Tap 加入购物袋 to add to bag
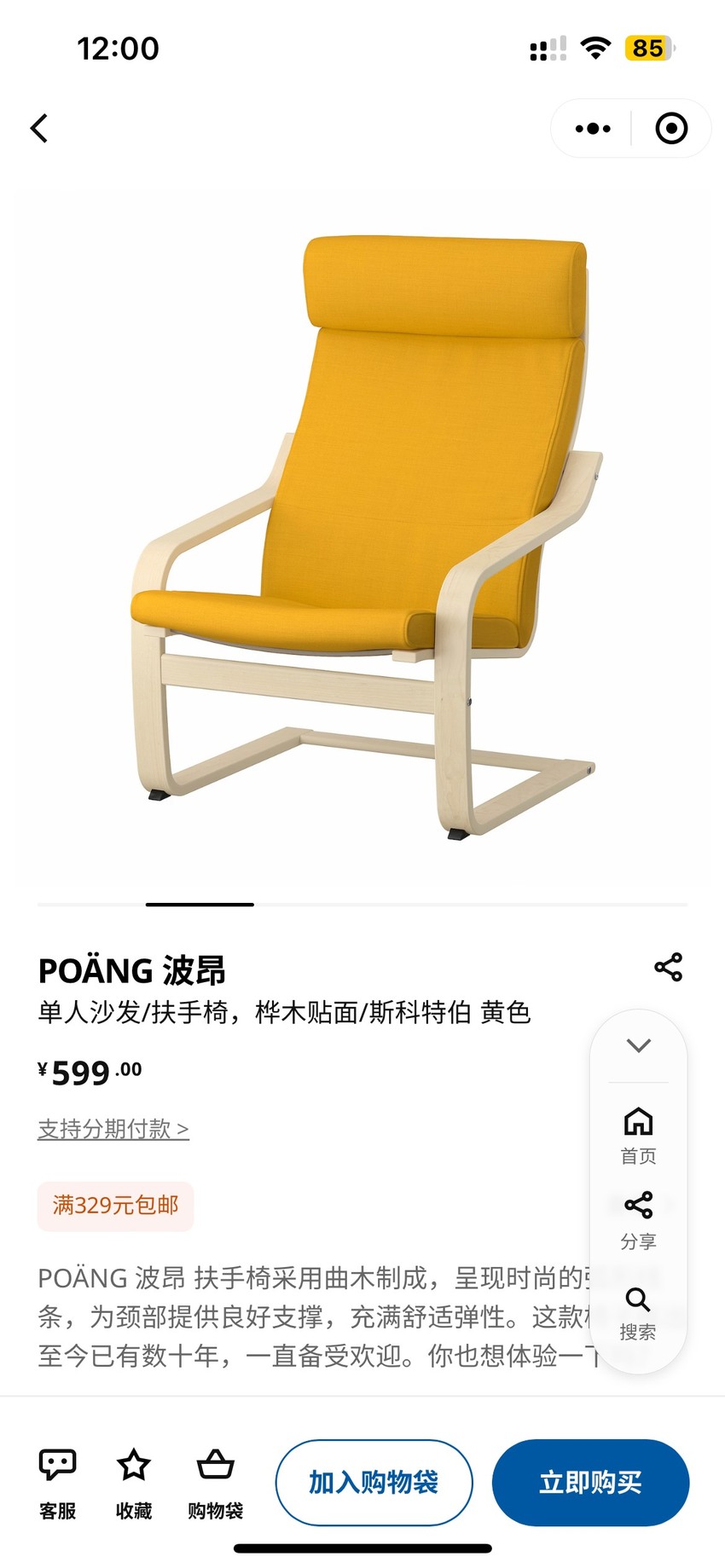Viewport: 725px width, 1568px height. click(374, 1483)
